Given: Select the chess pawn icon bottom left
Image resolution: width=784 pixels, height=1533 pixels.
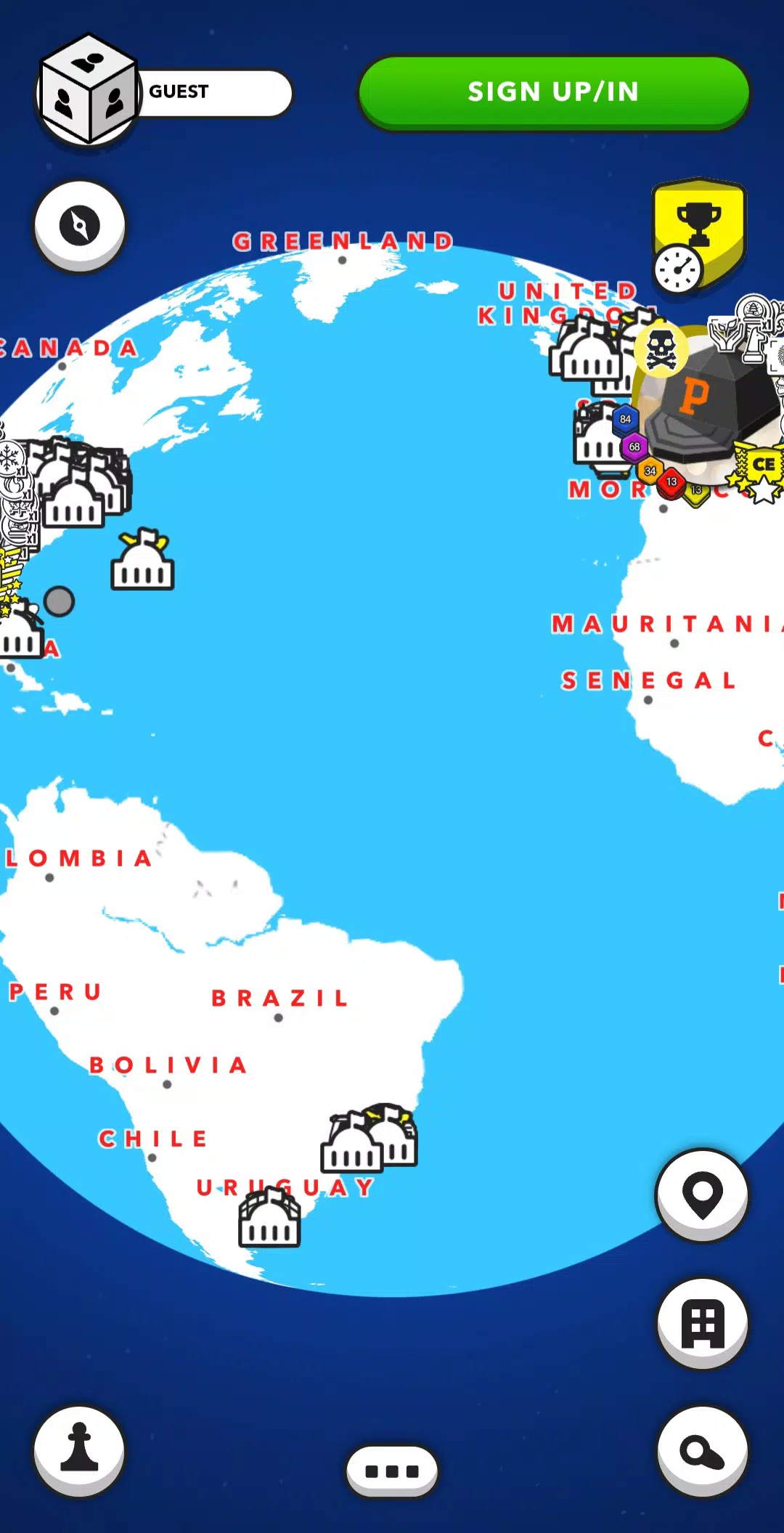Looking at the screenshot, I should [80, 1449].
